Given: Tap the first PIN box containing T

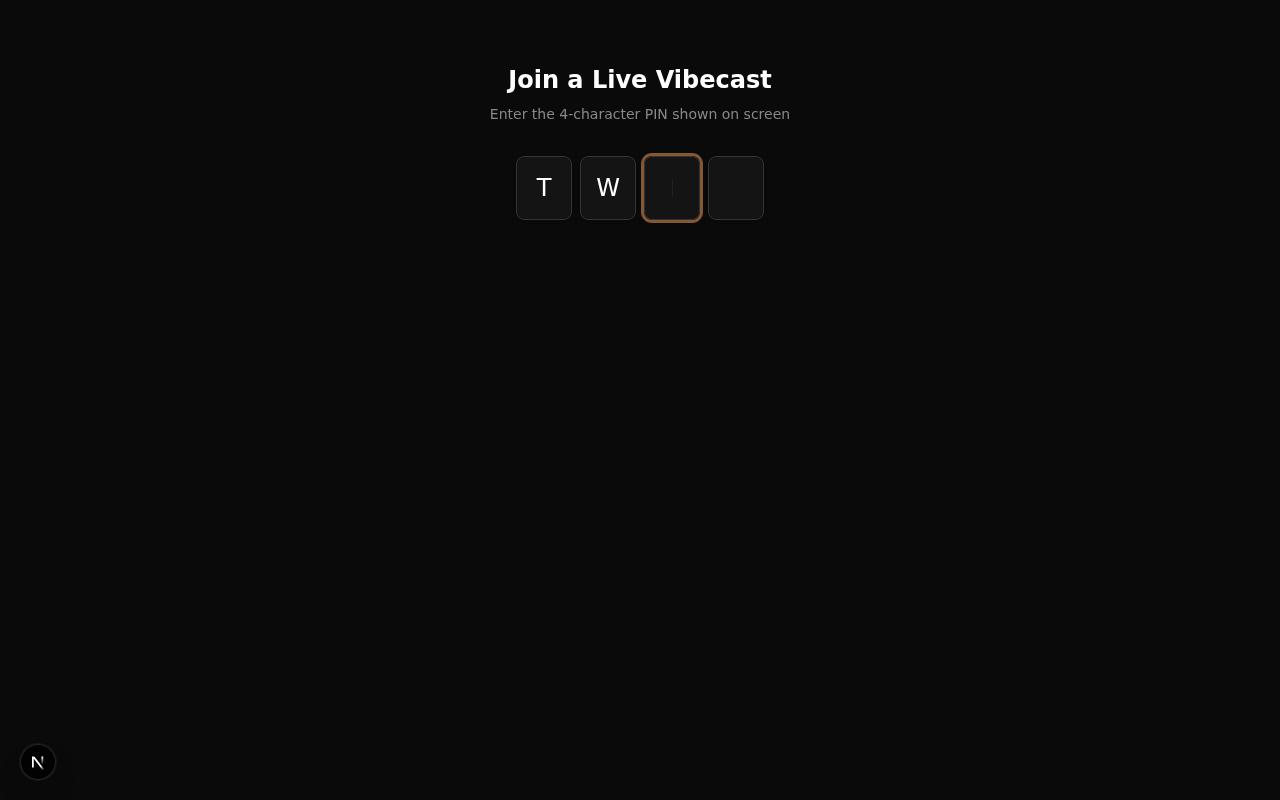Looking at the screenshot, I should 544,188.
